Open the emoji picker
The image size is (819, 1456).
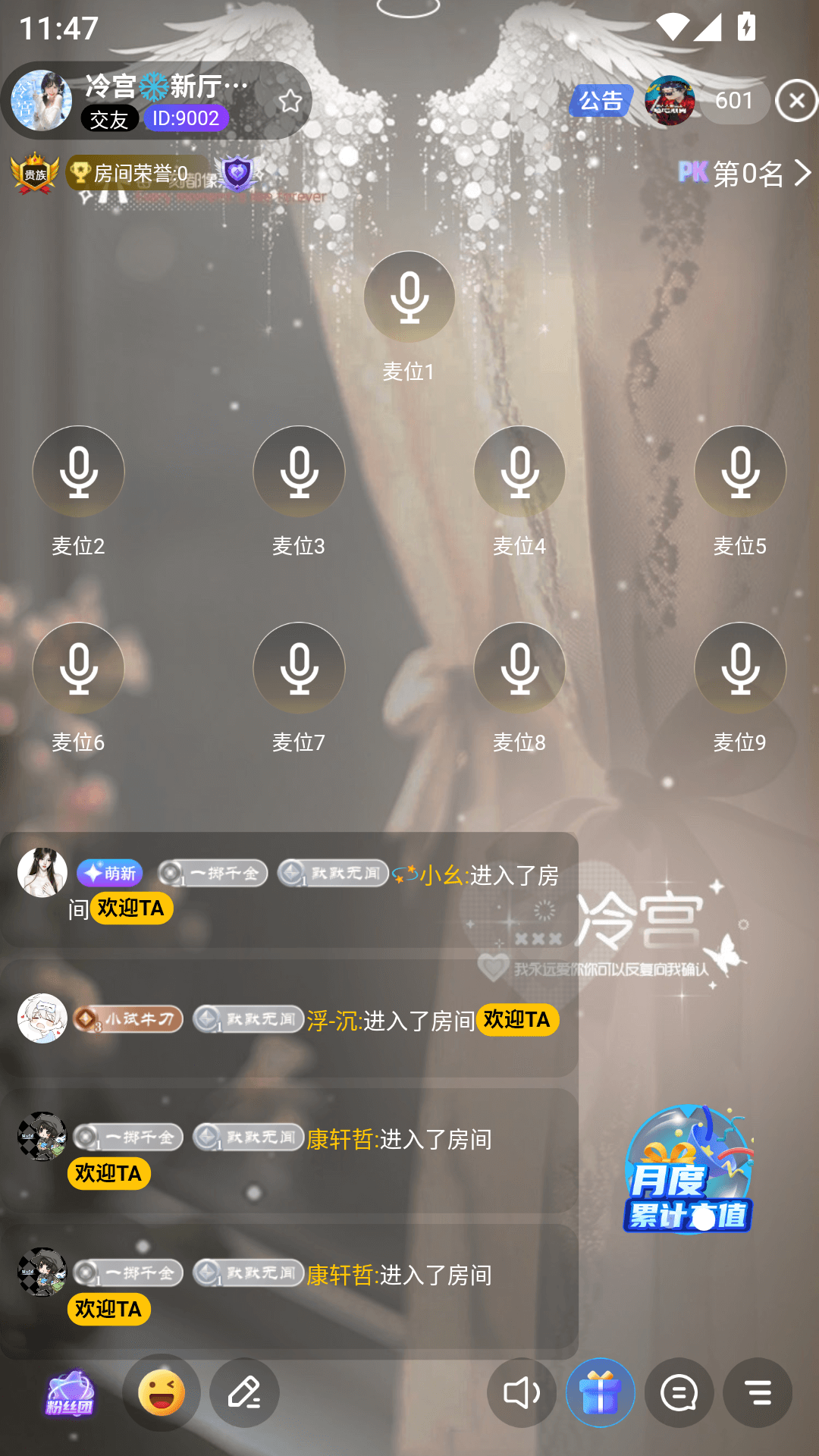pos(162,1393)
